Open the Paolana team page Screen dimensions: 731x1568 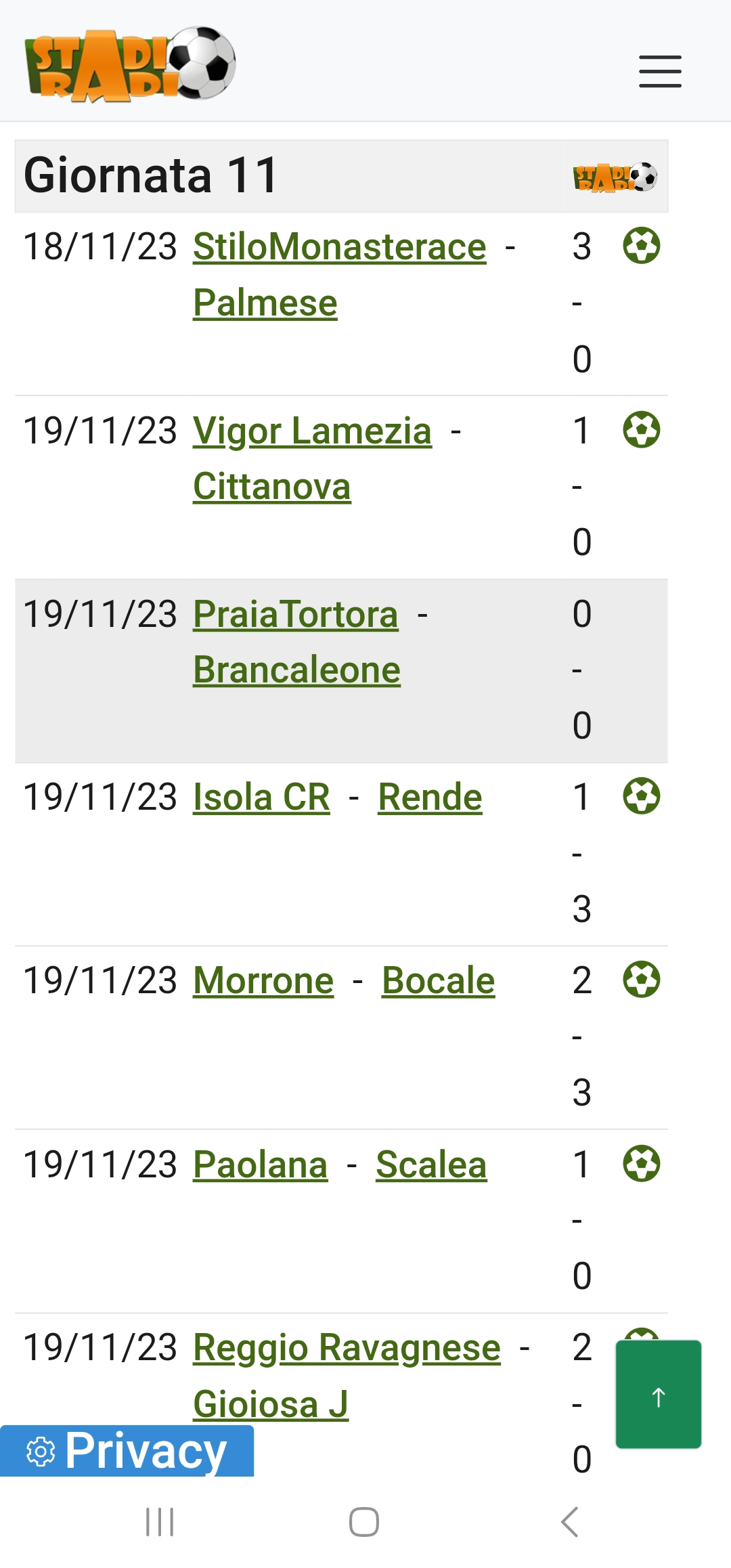[261, 1164]
